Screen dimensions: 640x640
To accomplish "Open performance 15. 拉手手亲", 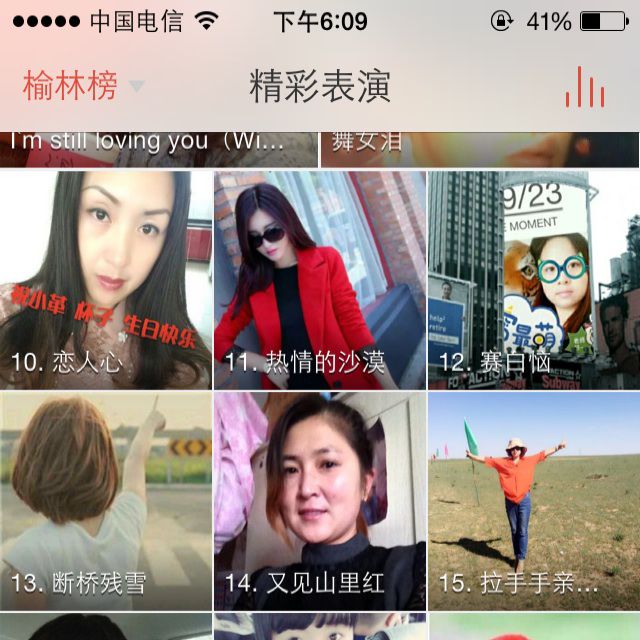I will pos(533,500).
